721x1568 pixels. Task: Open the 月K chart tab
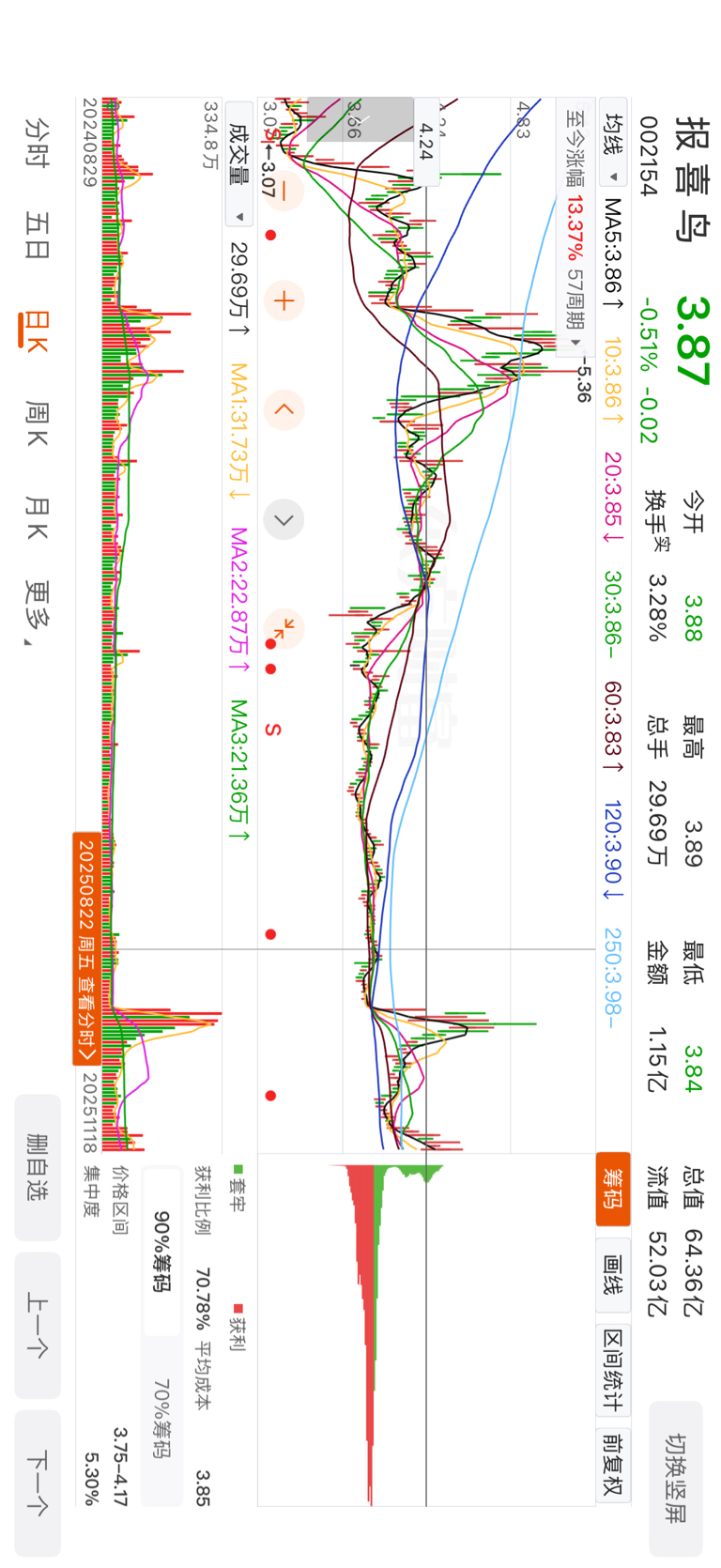click(x=37, y=517)
